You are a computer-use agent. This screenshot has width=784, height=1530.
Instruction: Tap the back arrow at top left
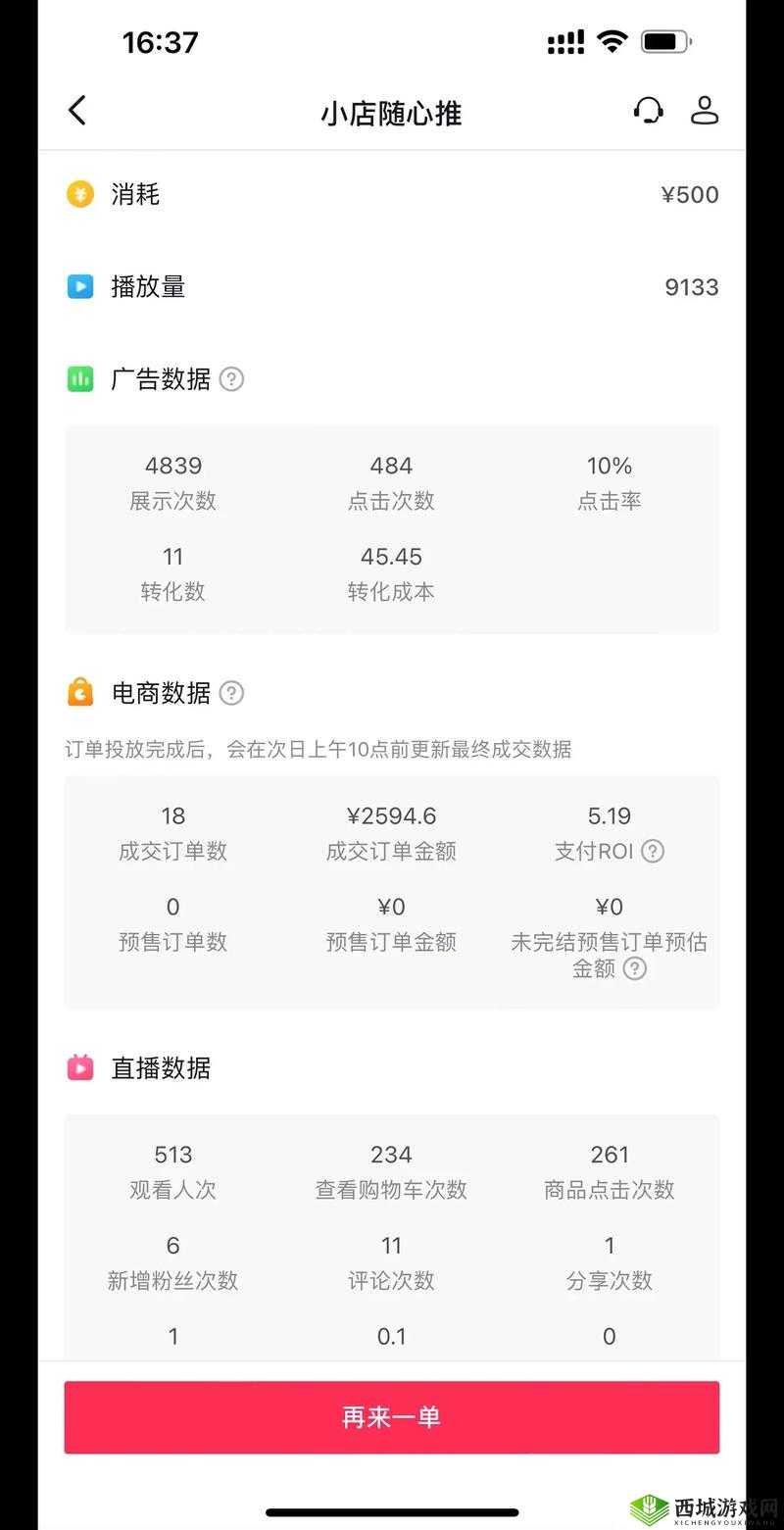[78, 111]
